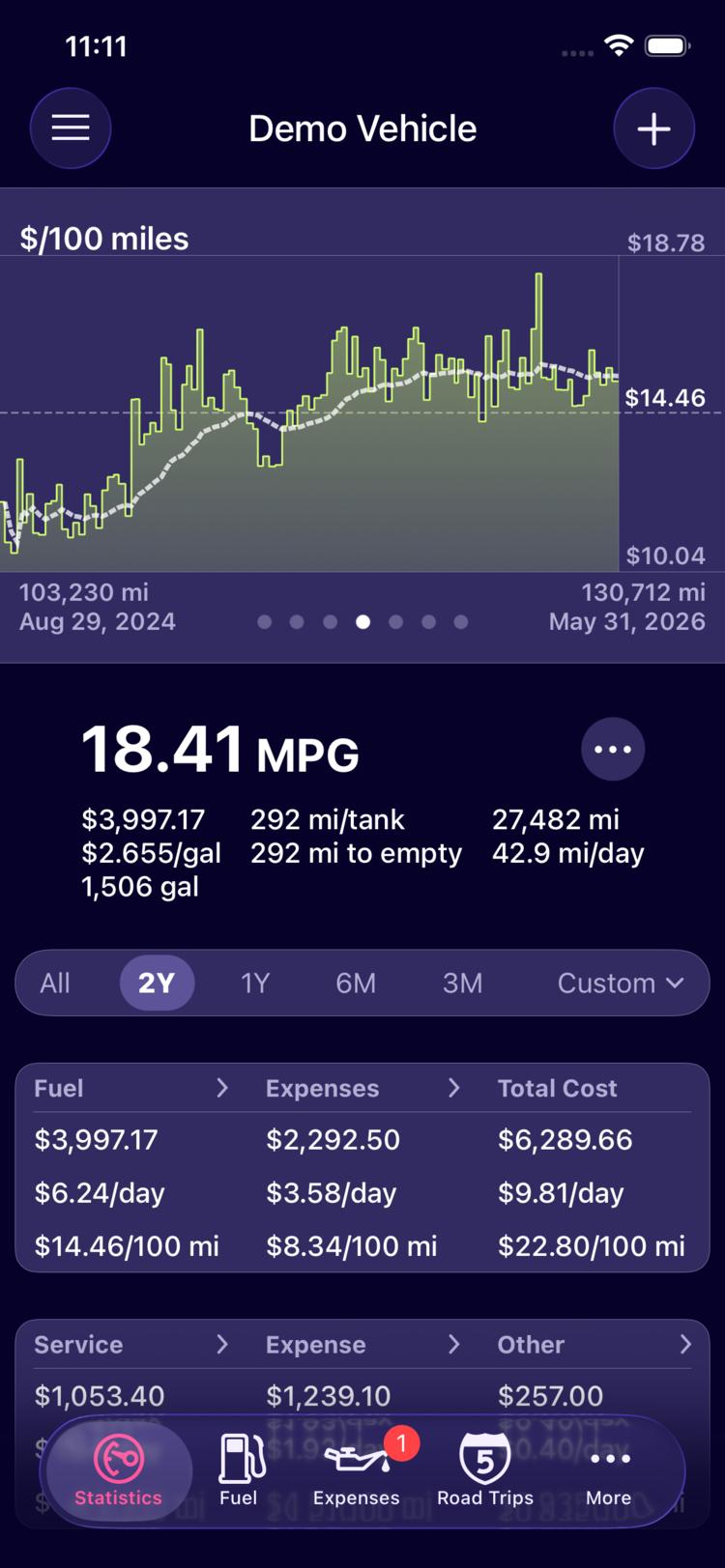This screenshot has height=1568, width=725.
Task: Open the hamburger menu
Action: coord(71,128)
